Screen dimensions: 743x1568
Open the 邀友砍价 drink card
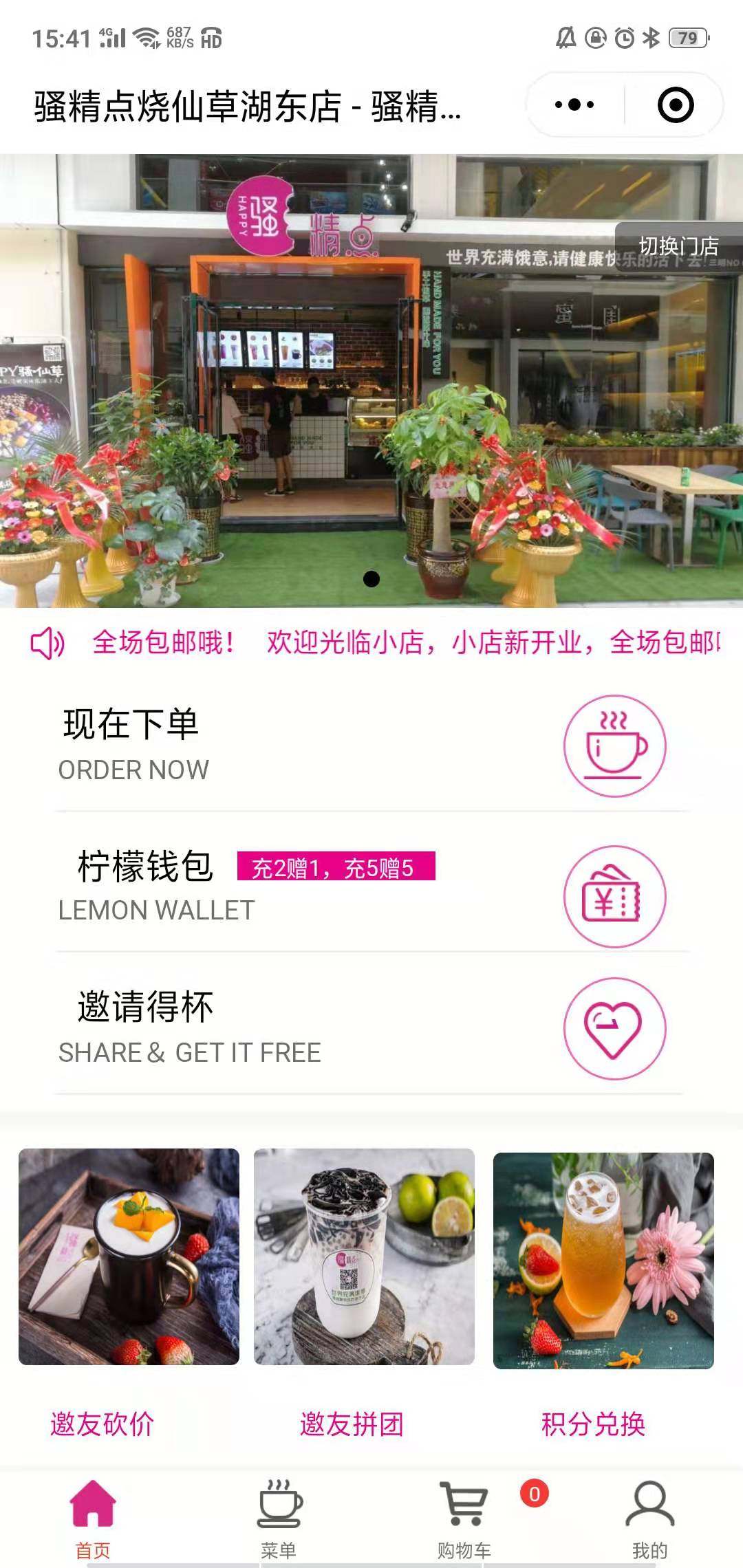click(129, 1257)
